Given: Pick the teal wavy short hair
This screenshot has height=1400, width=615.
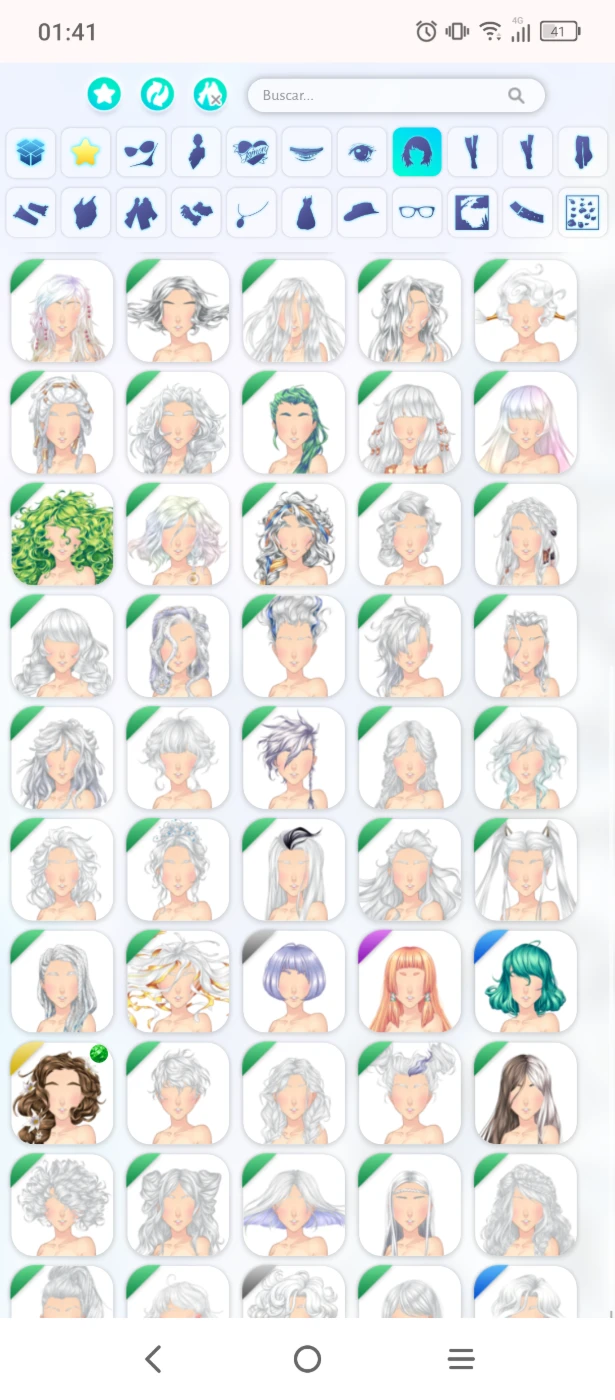Looking at the screenshot, I should click(525, 982).
